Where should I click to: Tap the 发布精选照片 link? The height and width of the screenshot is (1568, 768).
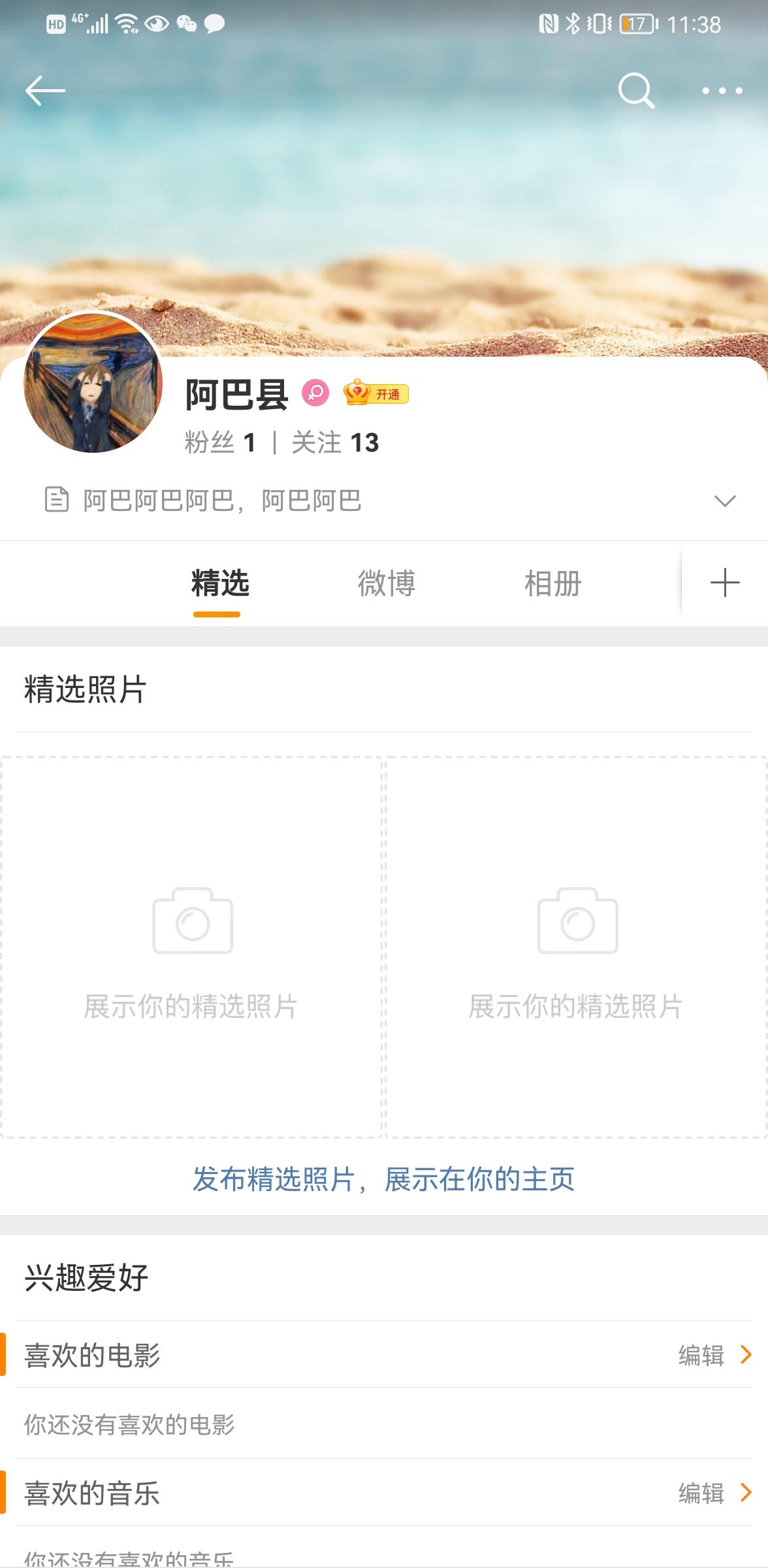point(383,1179)
